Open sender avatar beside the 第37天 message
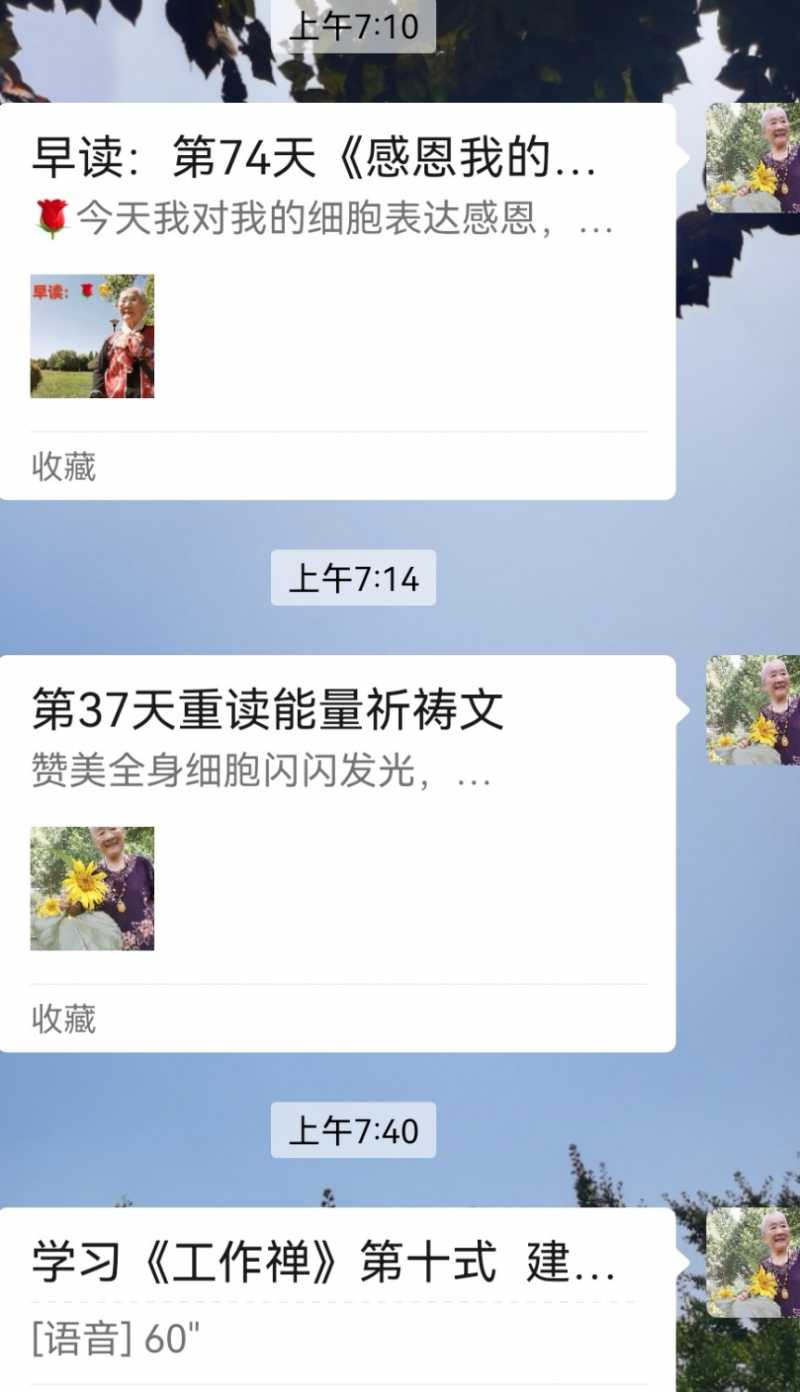This screenshot has height=1392, width=800. click(752, 710)
